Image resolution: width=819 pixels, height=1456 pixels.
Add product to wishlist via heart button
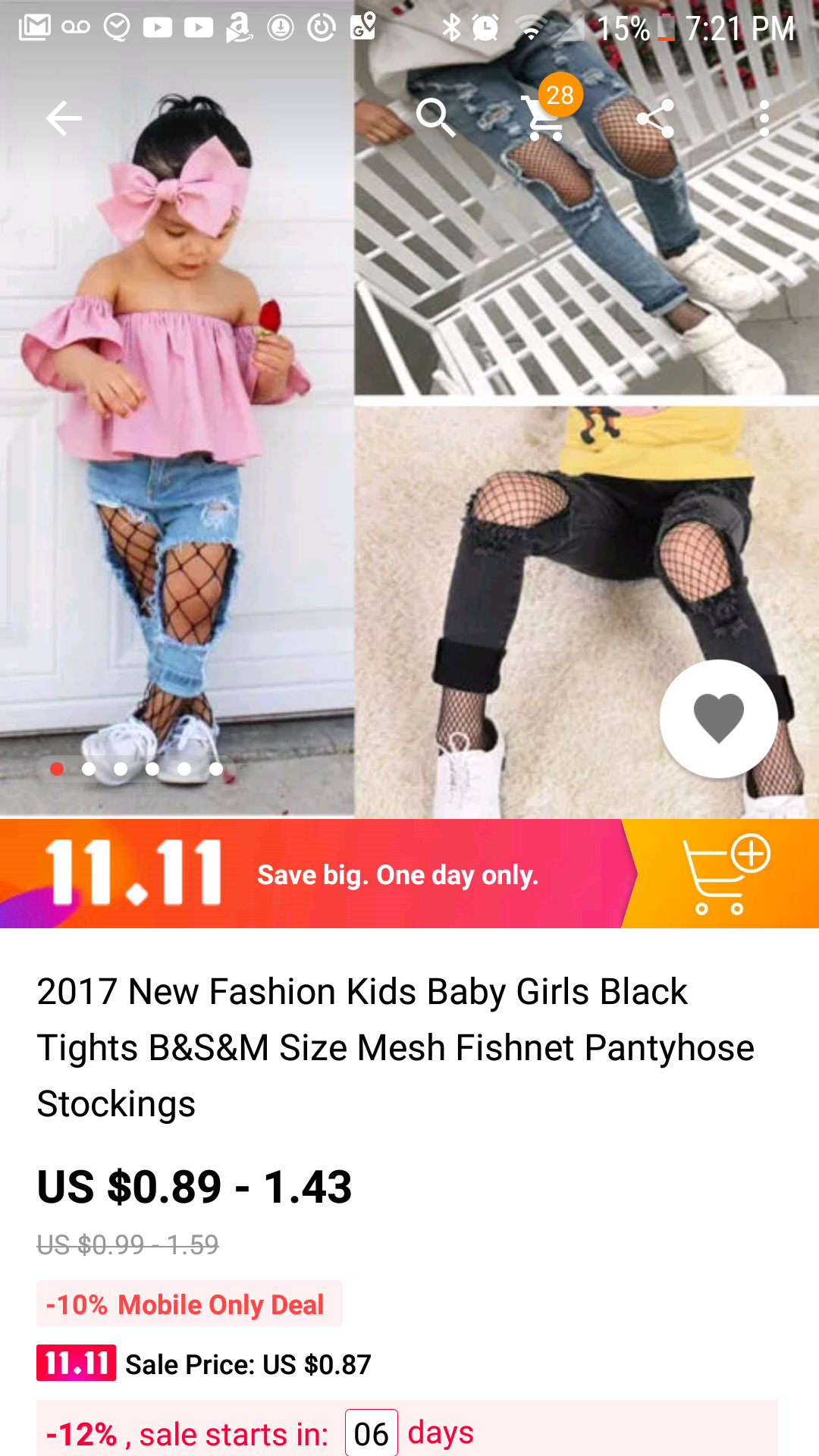[x=719, y=719]
